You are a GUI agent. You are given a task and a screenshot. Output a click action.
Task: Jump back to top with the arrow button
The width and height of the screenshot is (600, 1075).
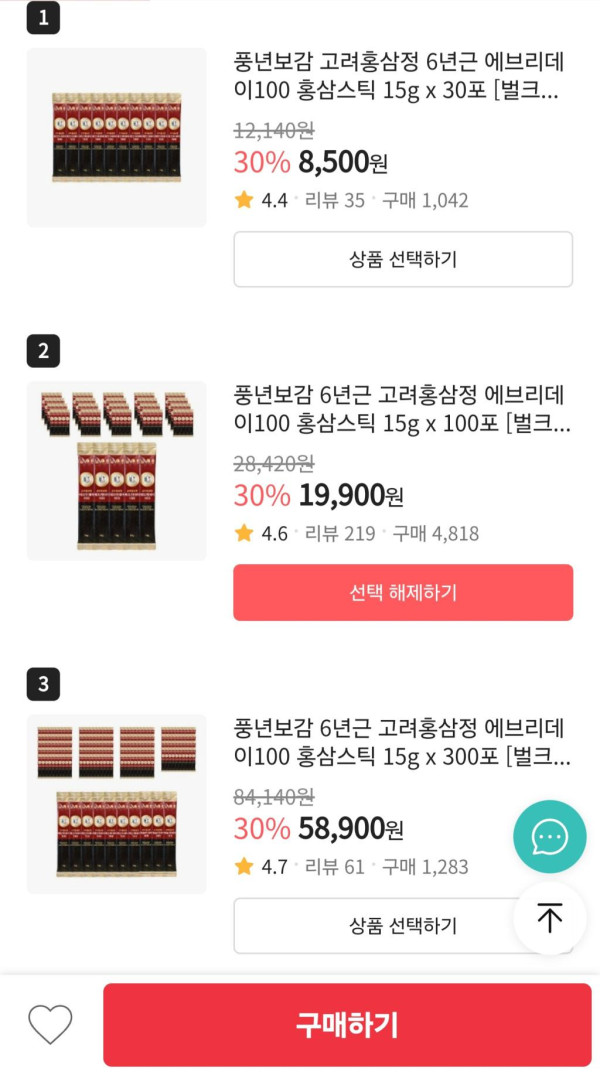[x=549, y=918]
